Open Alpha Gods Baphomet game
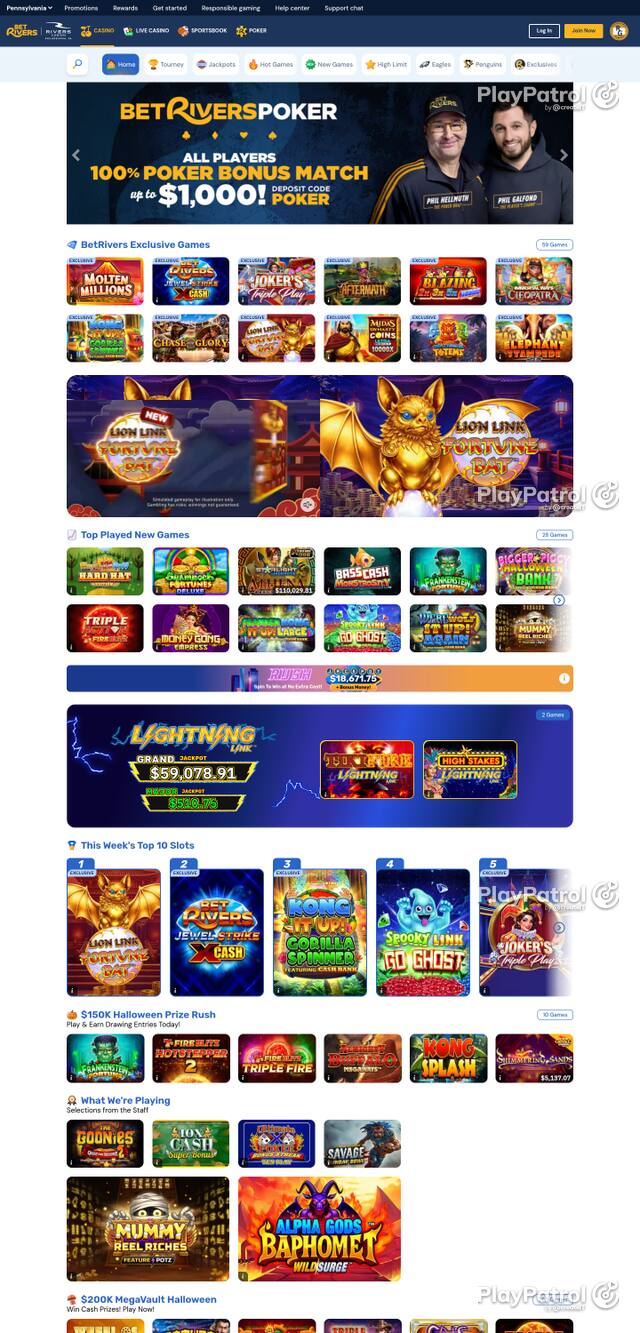This screenshot has height=1333, width=640. point(319,1229)
